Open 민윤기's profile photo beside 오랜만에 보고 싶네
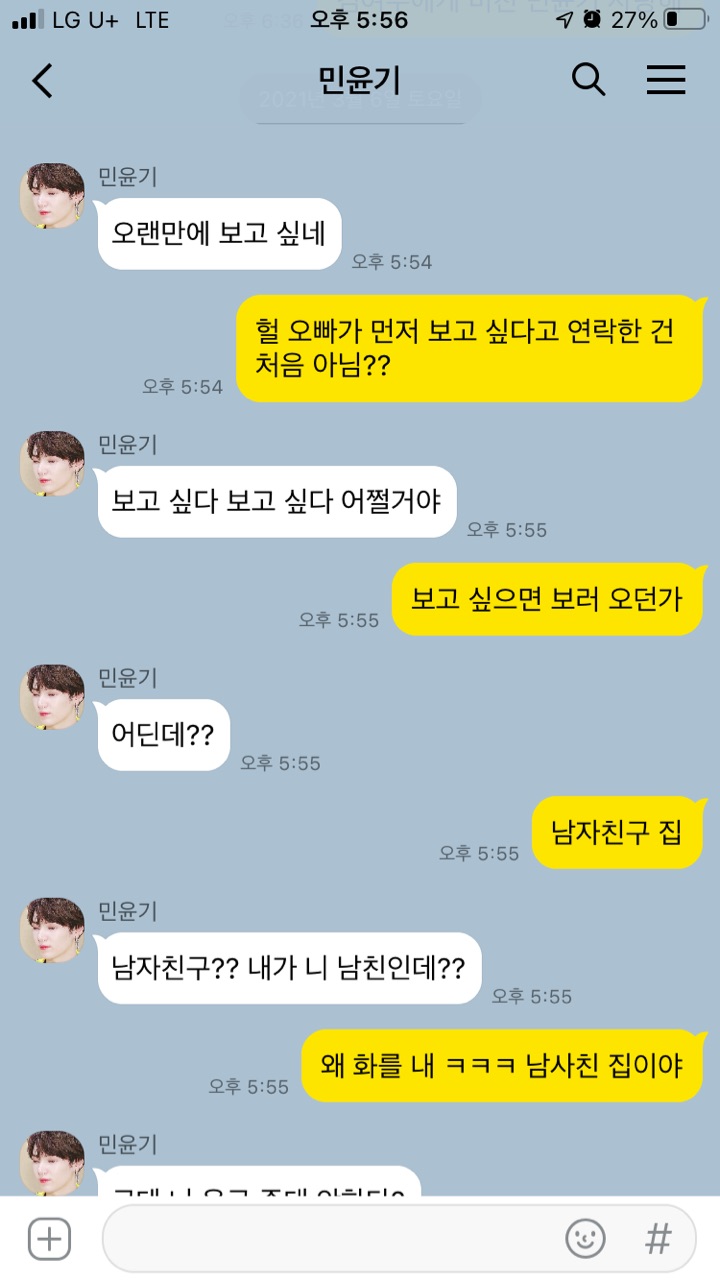 point(52,196)
